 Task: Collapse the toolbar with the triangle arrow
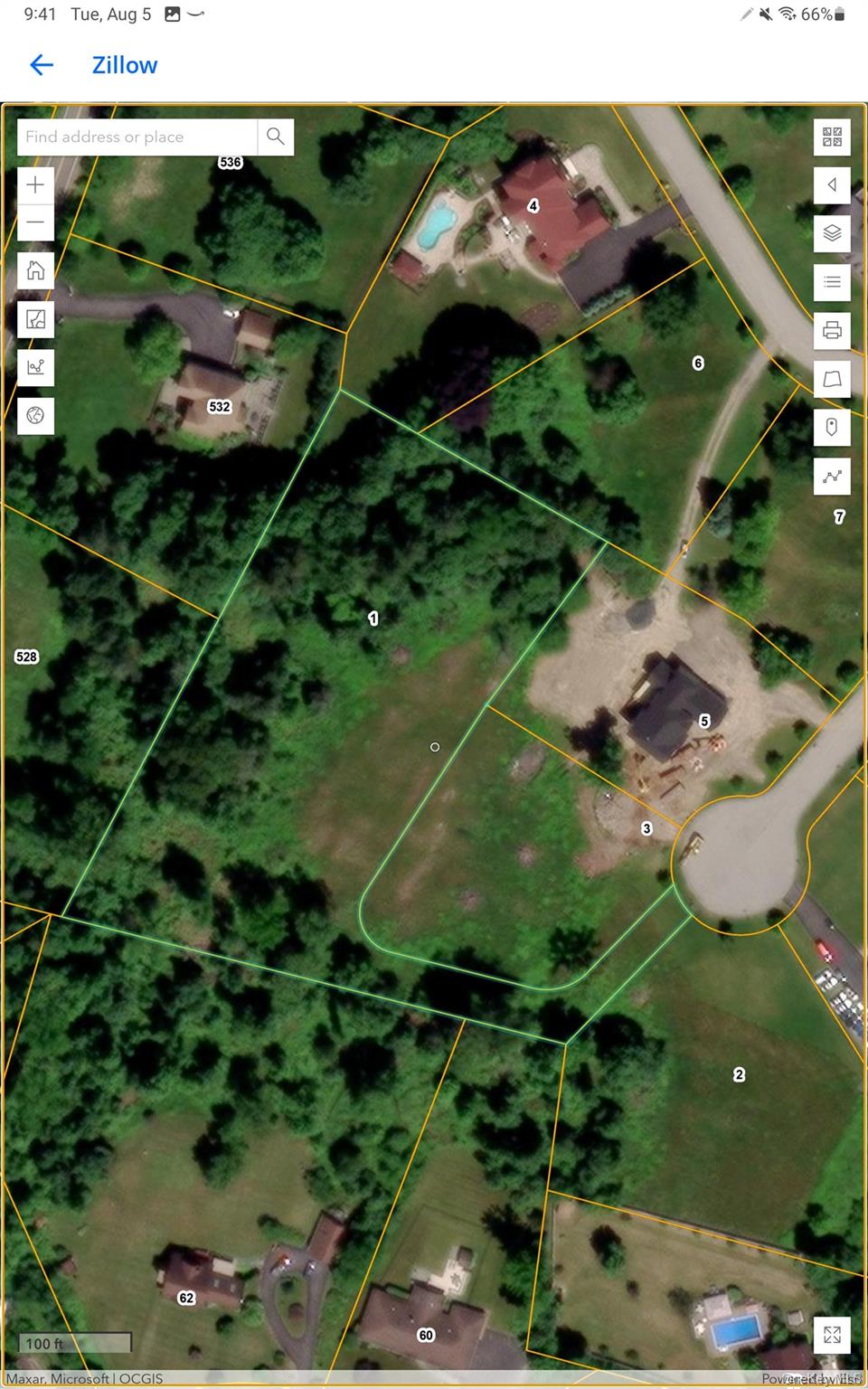tap(832, 185)
